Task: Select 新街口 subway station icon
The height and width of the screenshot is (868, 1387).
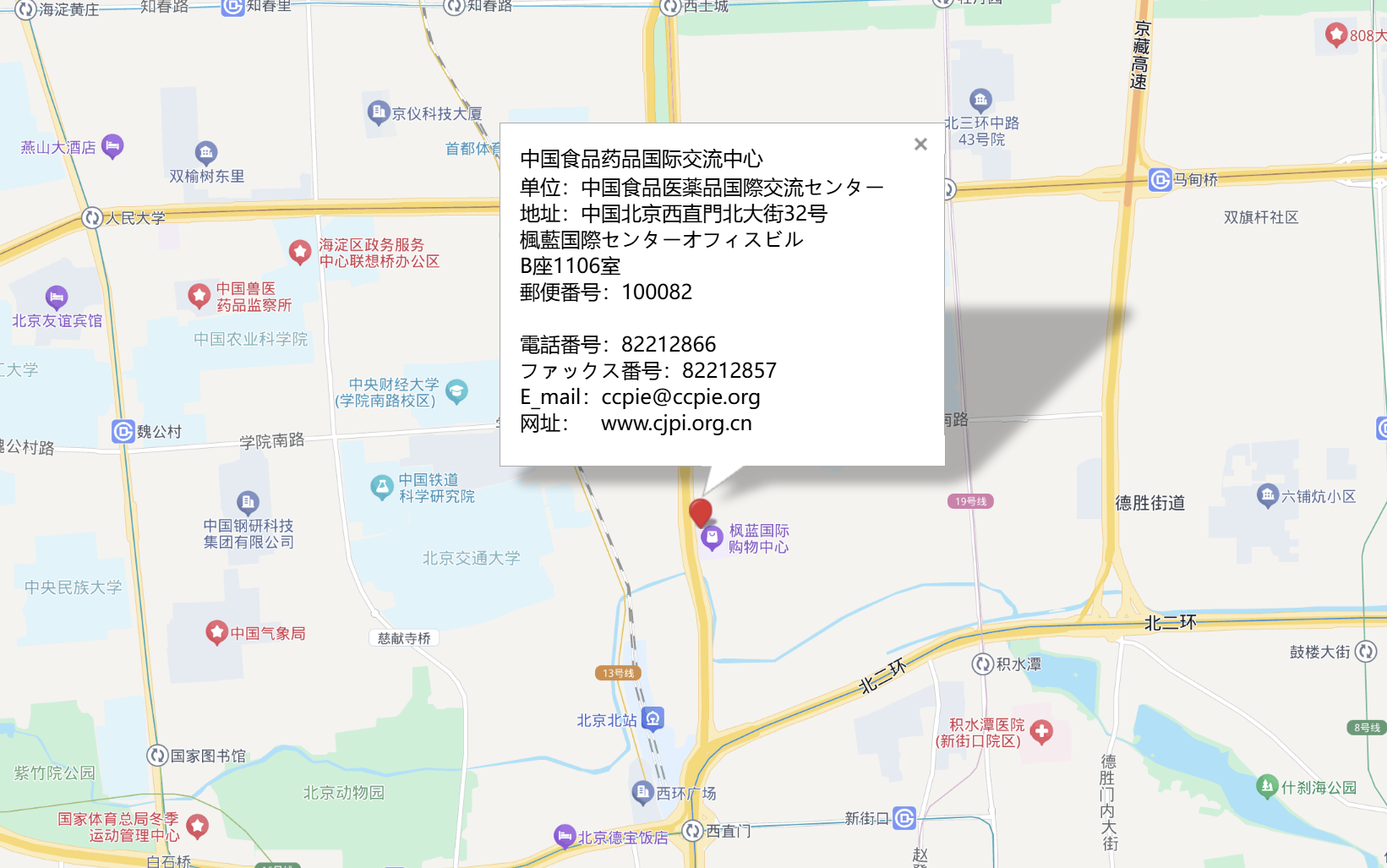Action: pyautogui.click(x=904, y=818)
